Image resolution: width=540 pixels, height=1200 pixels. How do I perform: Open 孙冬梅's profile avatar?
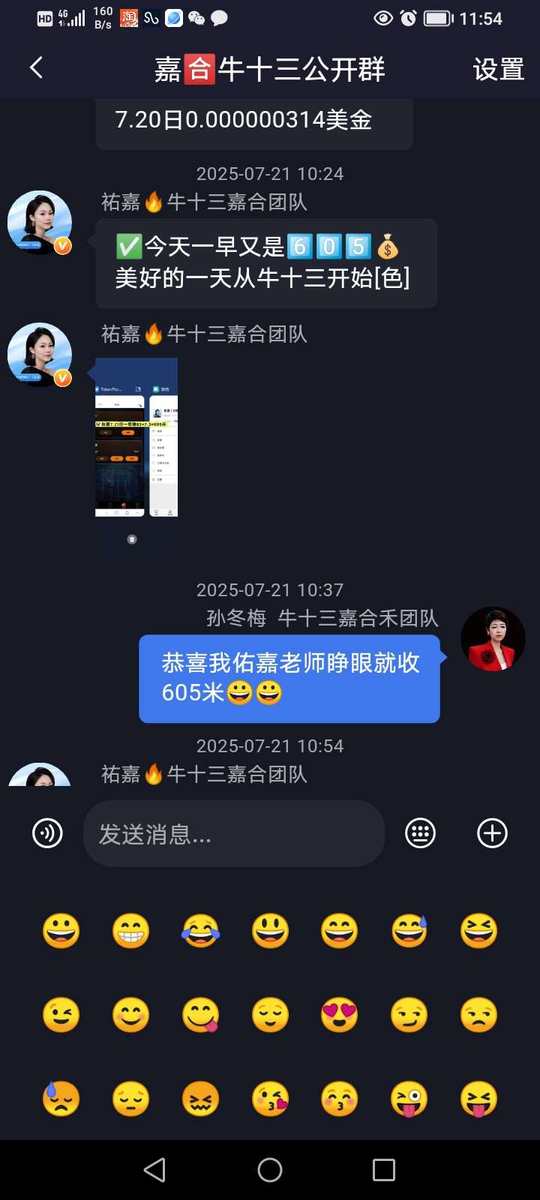click(493, 639)
